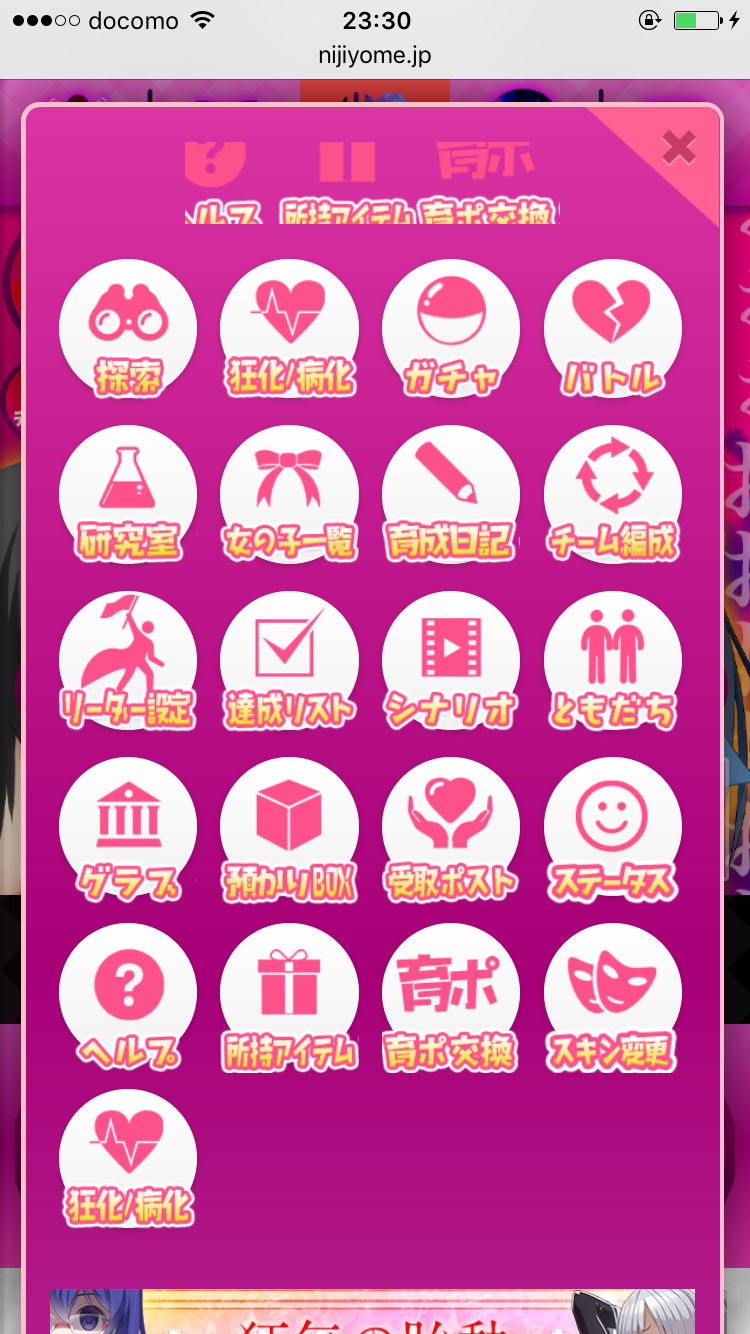Open ともだち friends

pos(613,660)
